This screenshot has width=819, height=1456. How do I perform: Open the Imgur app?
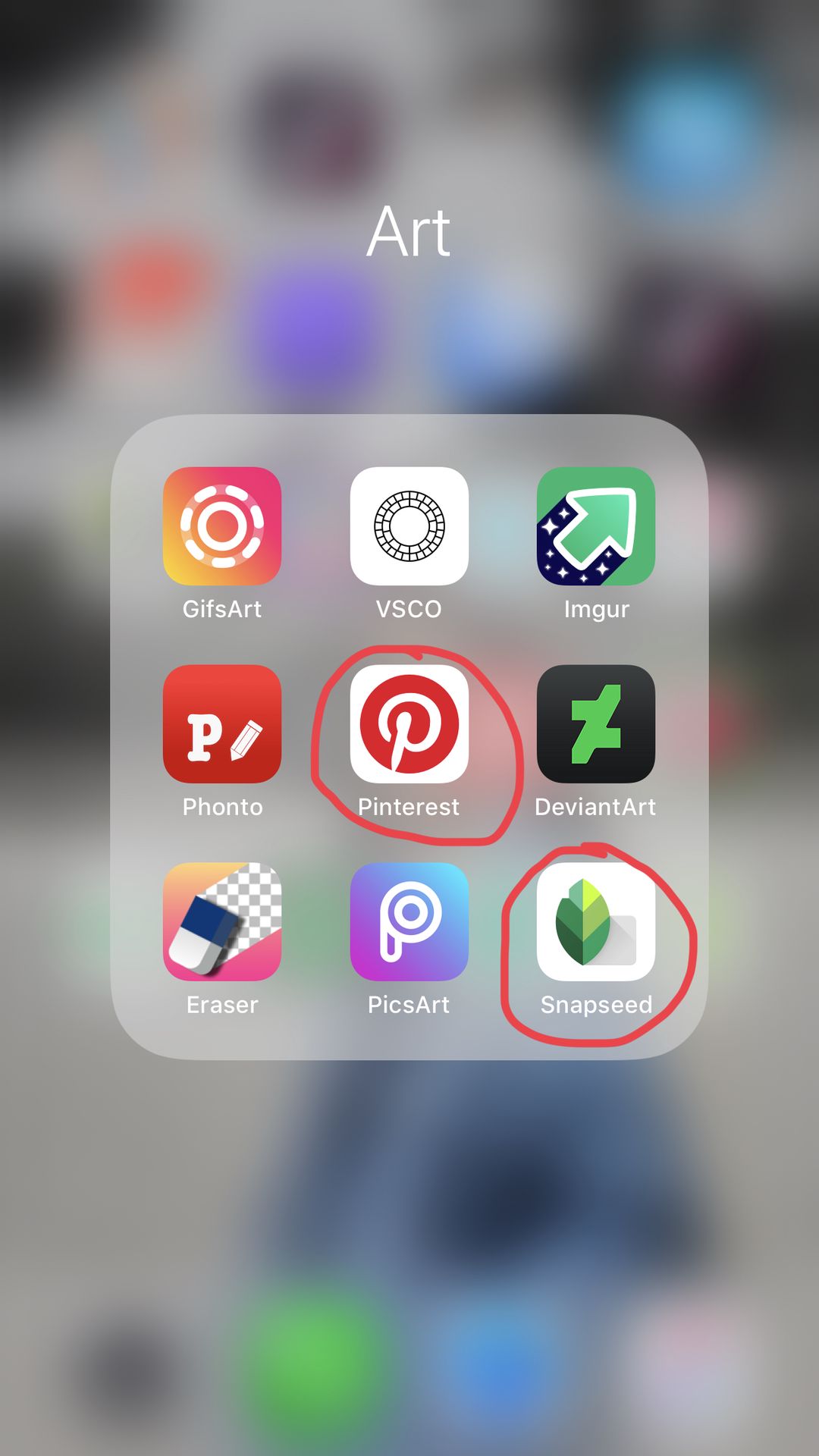click(596, 526)
